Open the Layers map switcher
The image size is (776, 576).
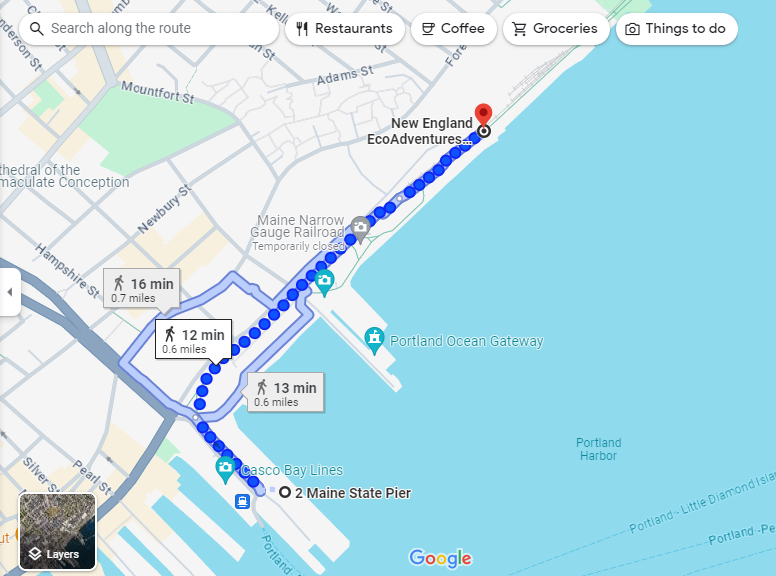(57, 531)
